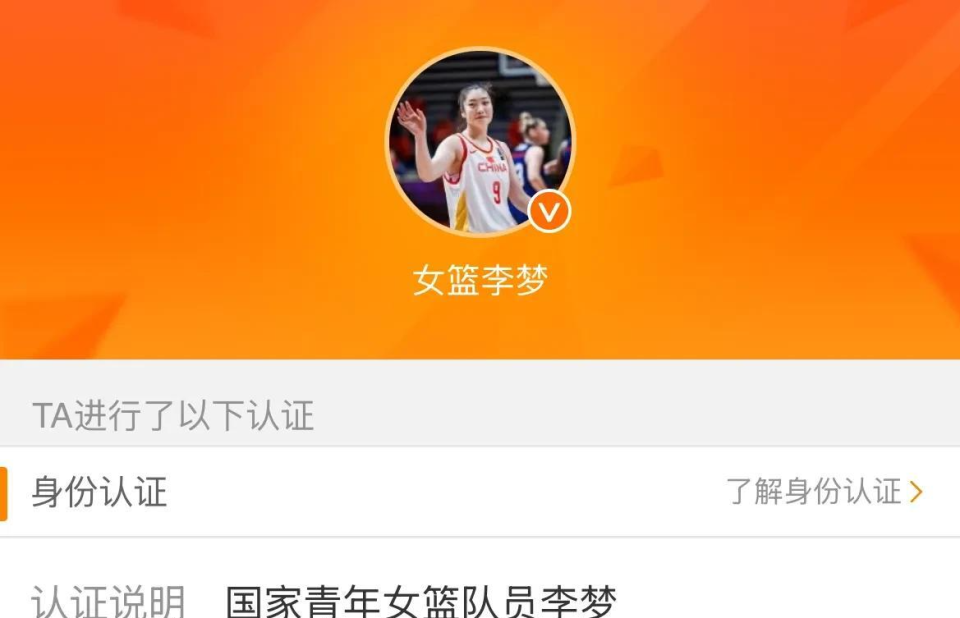Tap the 女篮李梦 profile avatar
This screenshot has height=618, width=960.
pyautogui.click(x=480, y=142)
